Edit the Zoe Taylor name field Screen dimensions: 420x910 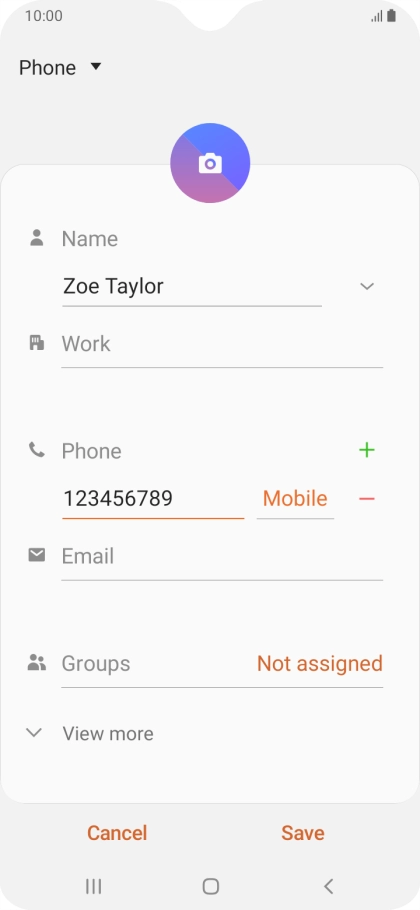coord(191,287)
